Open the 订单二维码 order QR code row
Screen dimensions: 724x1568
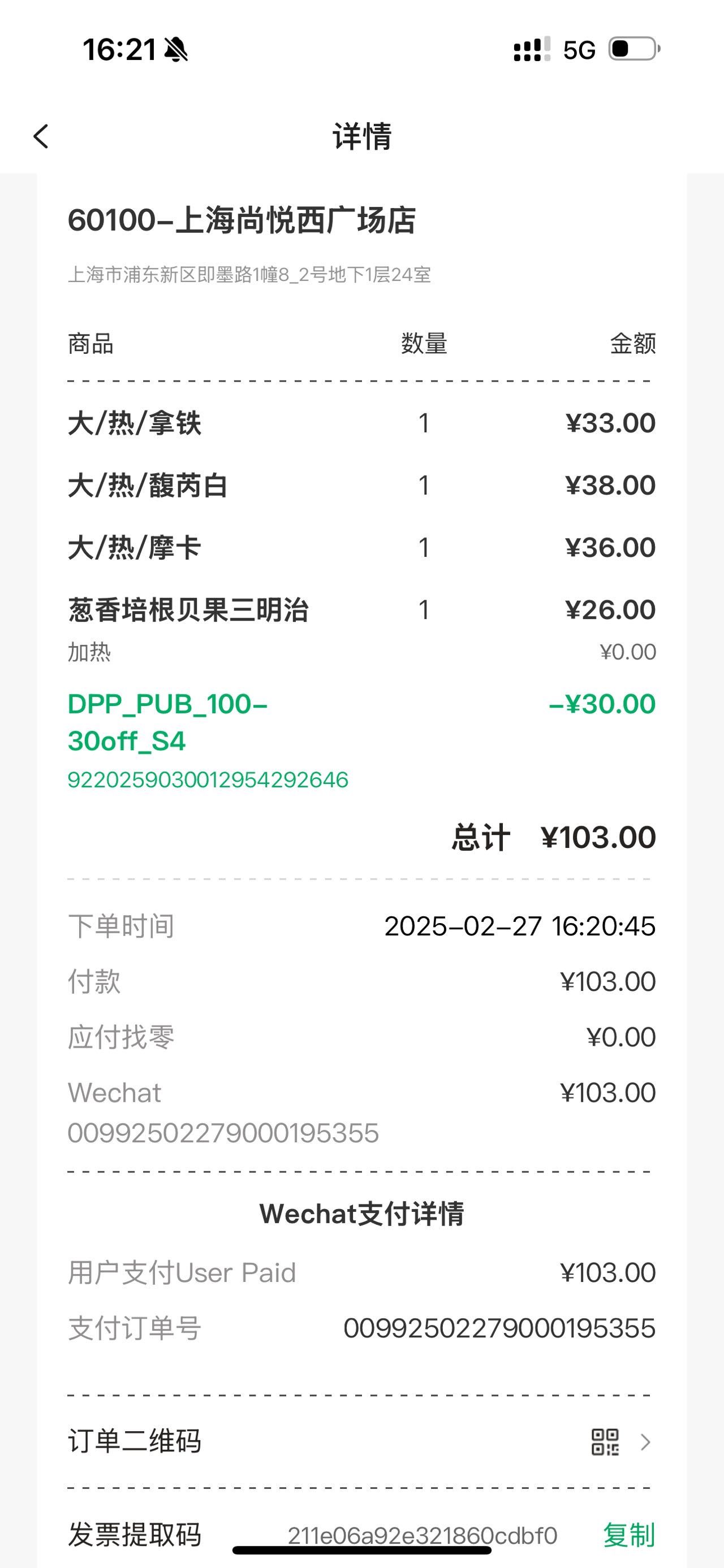pyautogui.click(x=361, y=1441)
